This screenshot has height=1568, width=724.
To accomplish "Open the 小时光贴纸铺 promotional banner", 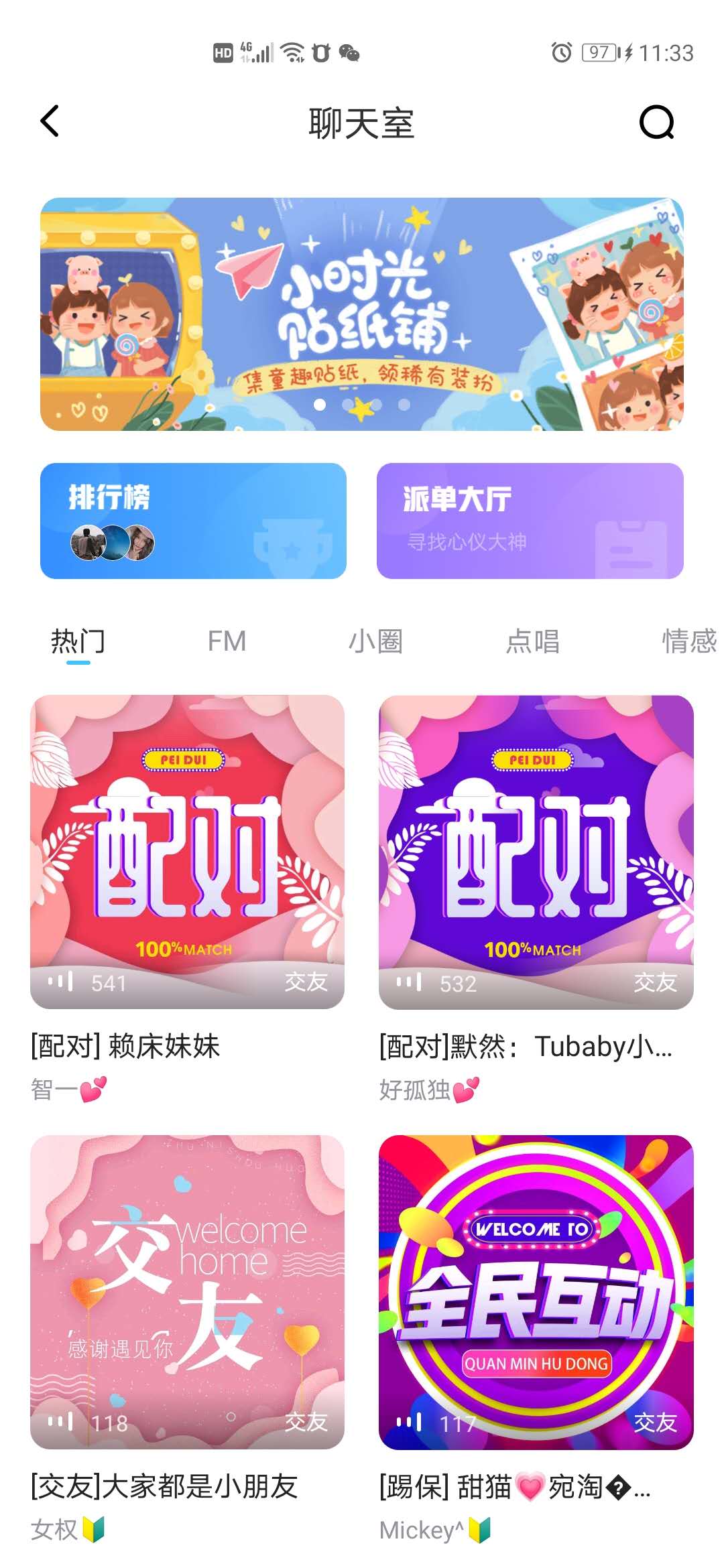I will (362, 314).
